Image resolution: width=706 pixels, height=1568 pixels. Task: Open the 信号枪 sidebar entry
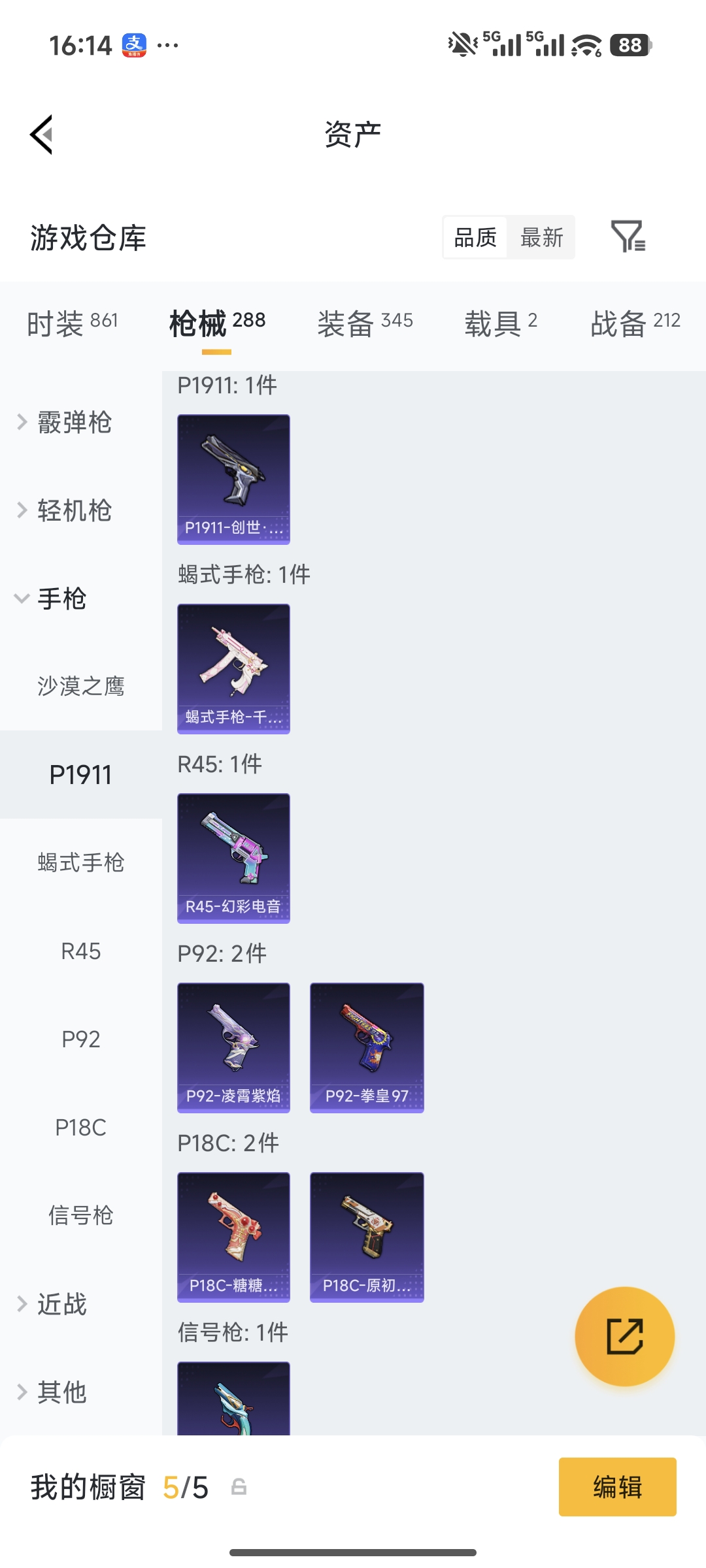click(x=81, y=1215)
